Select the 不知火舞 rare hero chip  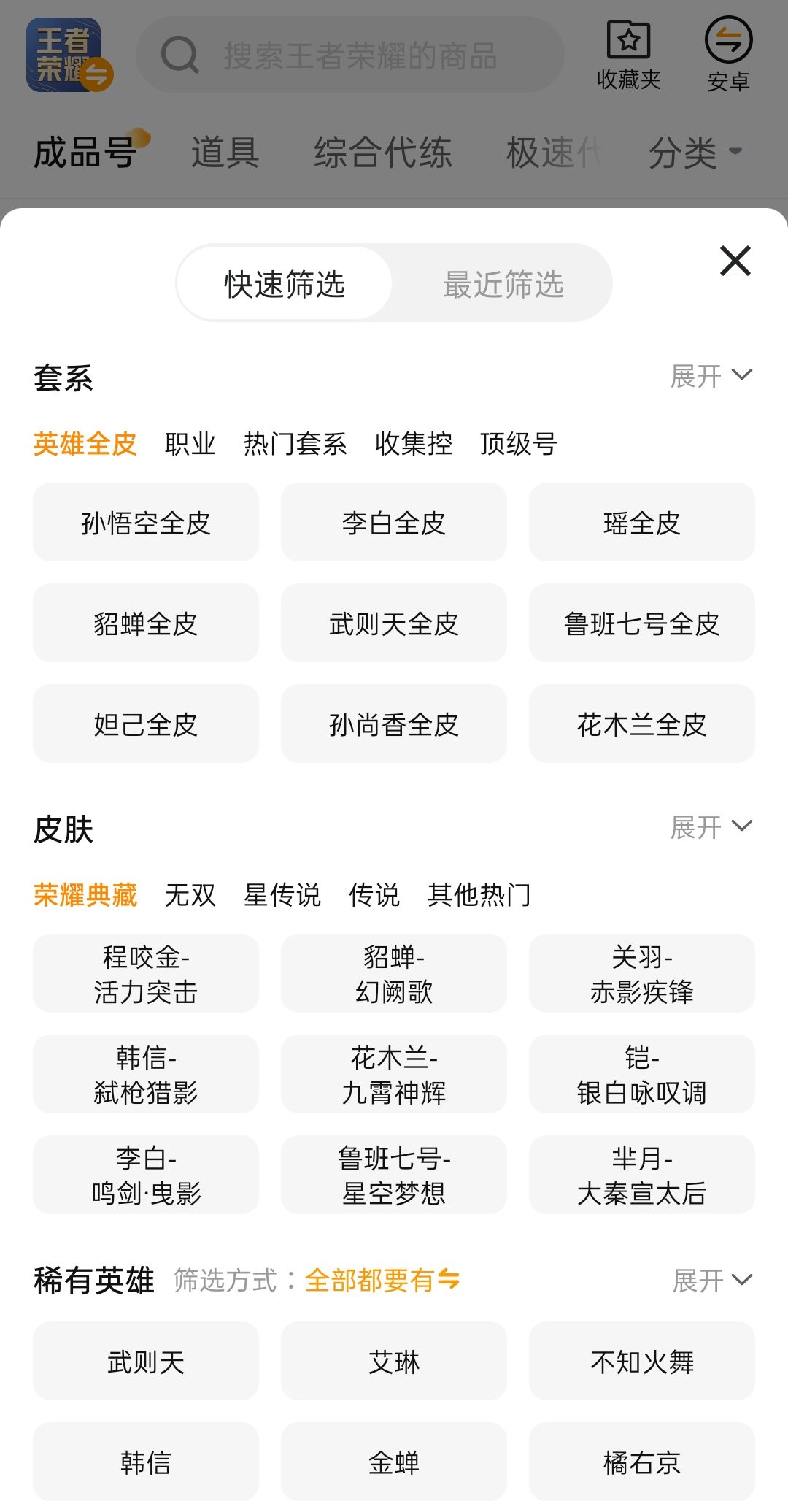(641, 1362)
